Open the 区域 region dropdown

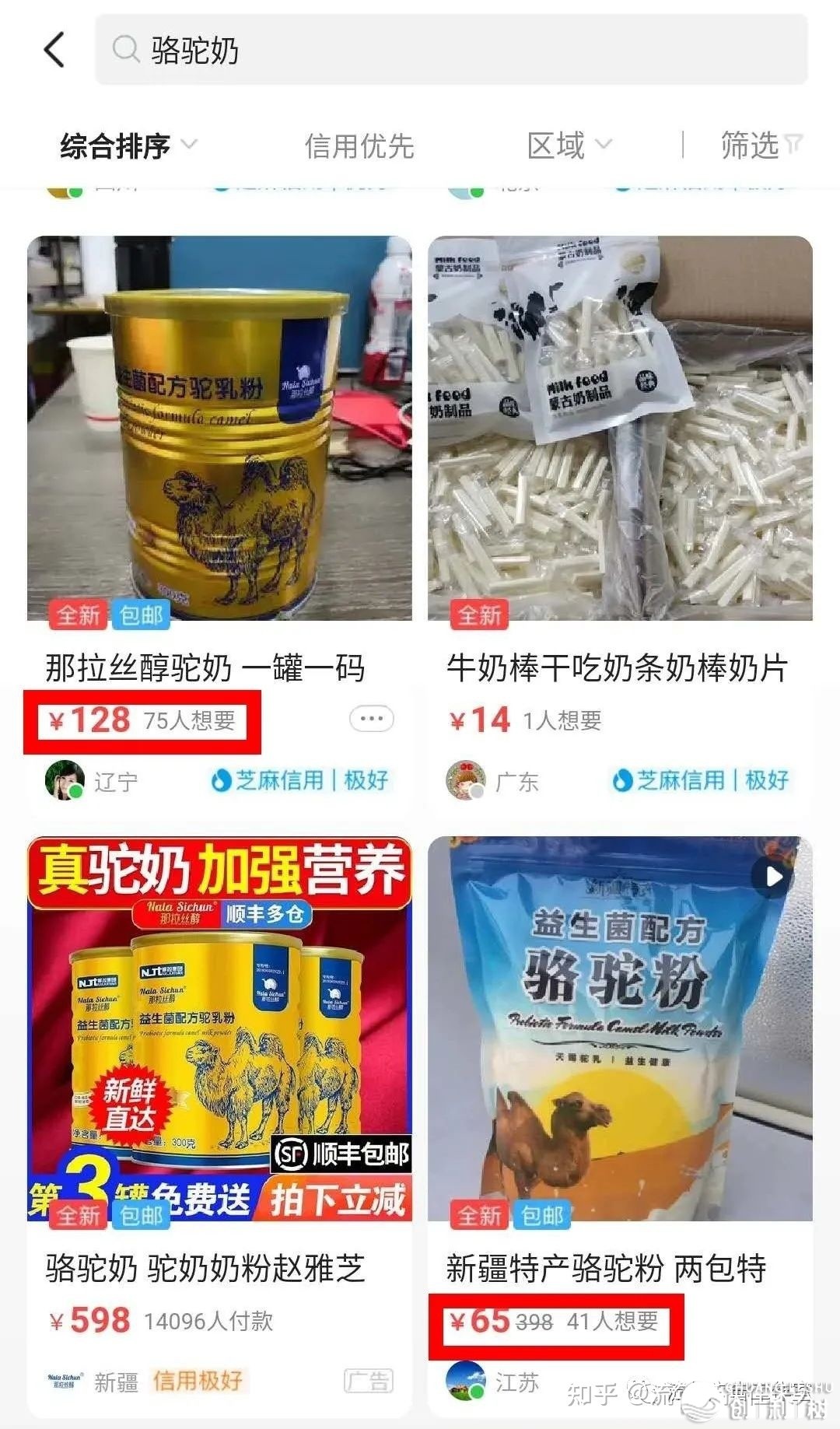tap(569, 145)
